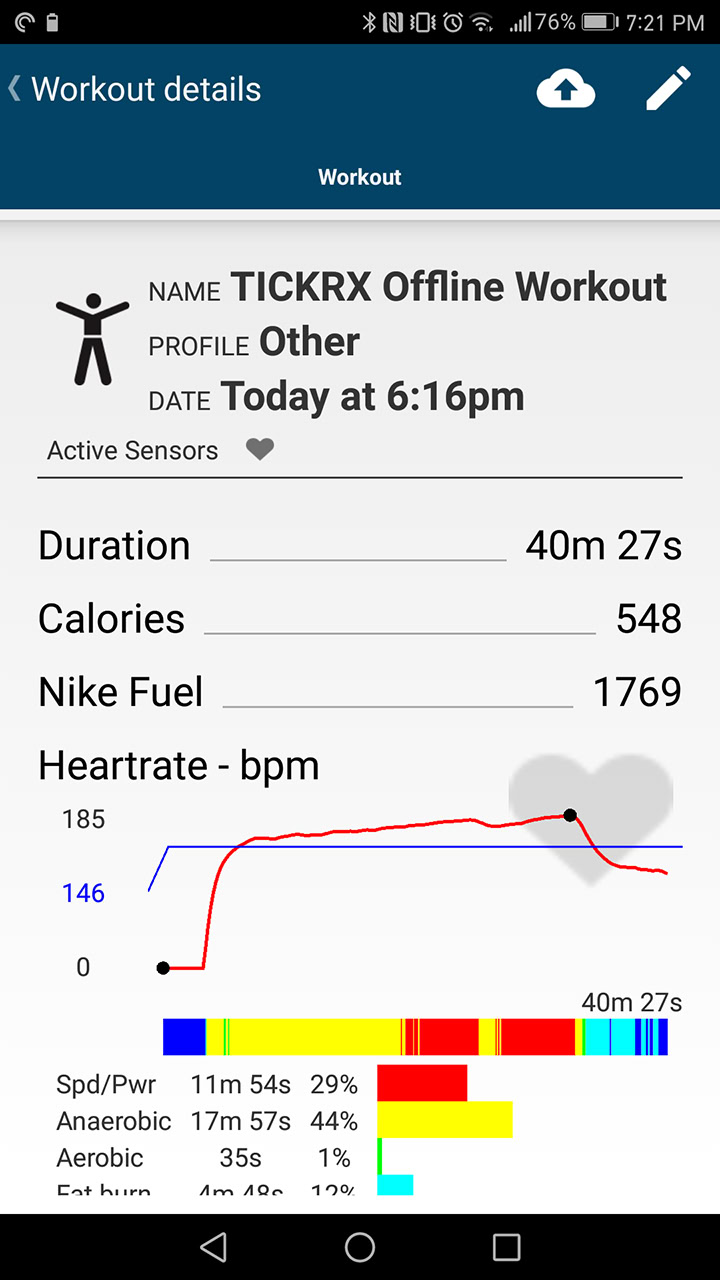
Task: Go back from Workout details
Action: (16, 89)
